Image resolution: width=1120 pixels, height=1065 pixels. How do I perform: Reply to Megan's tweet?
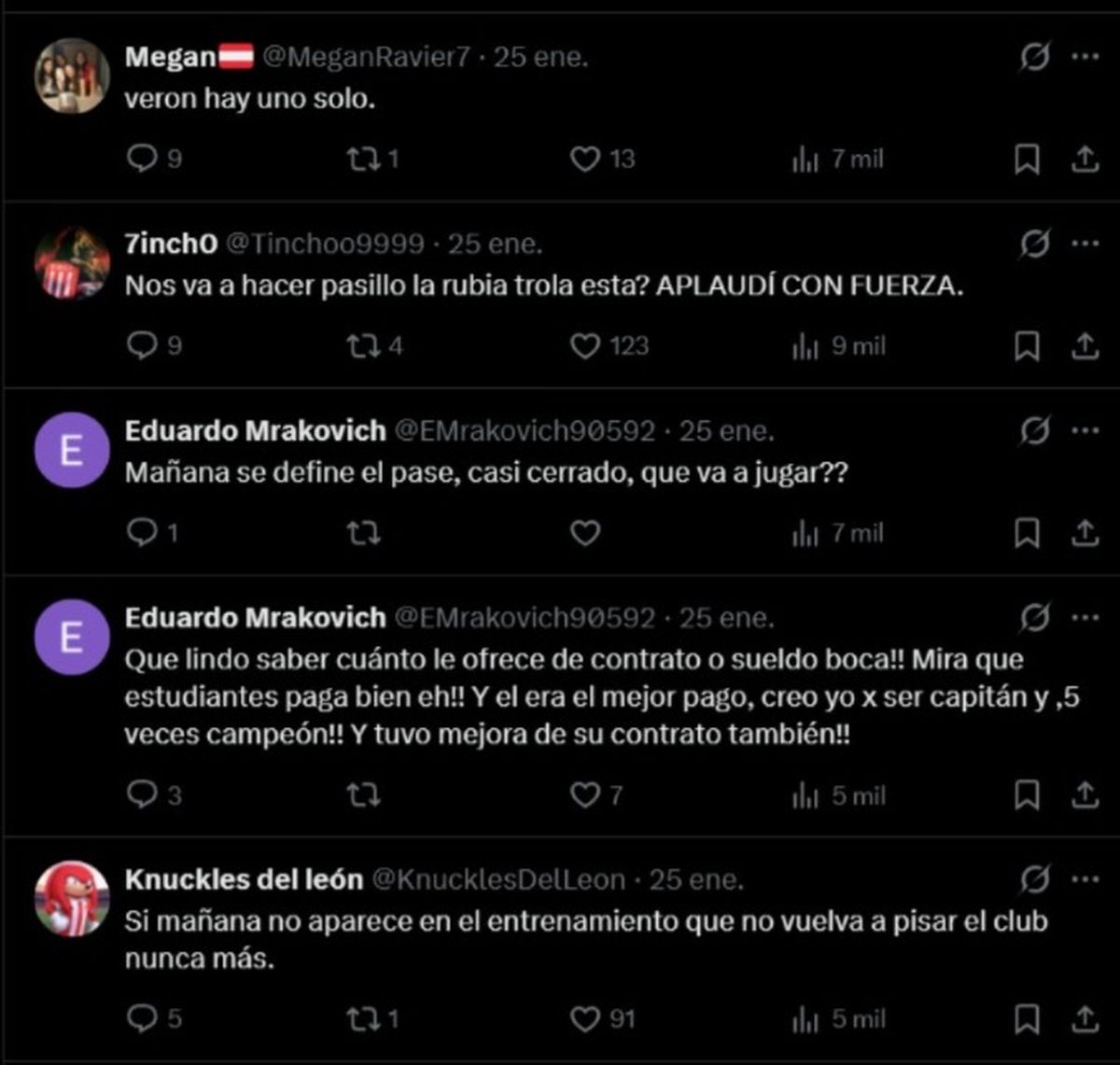coord(142,160)
